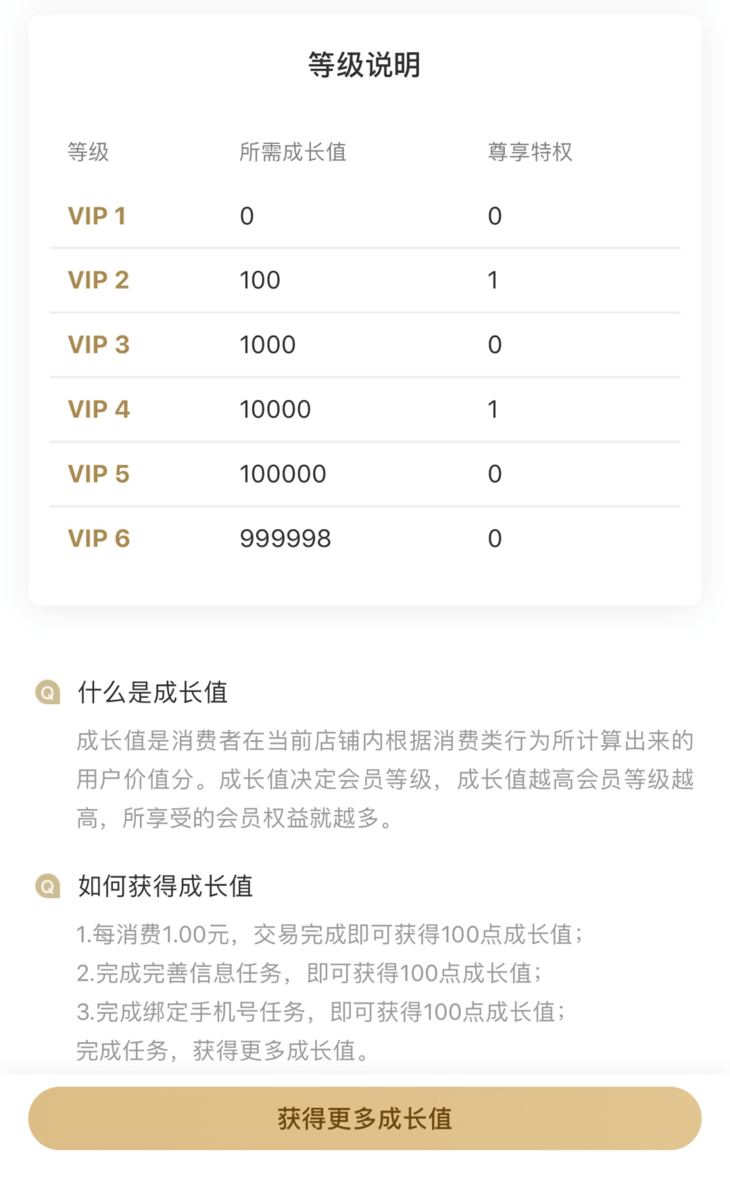
Task: Select the VIP 1 level label
Action: click(97, 215)
